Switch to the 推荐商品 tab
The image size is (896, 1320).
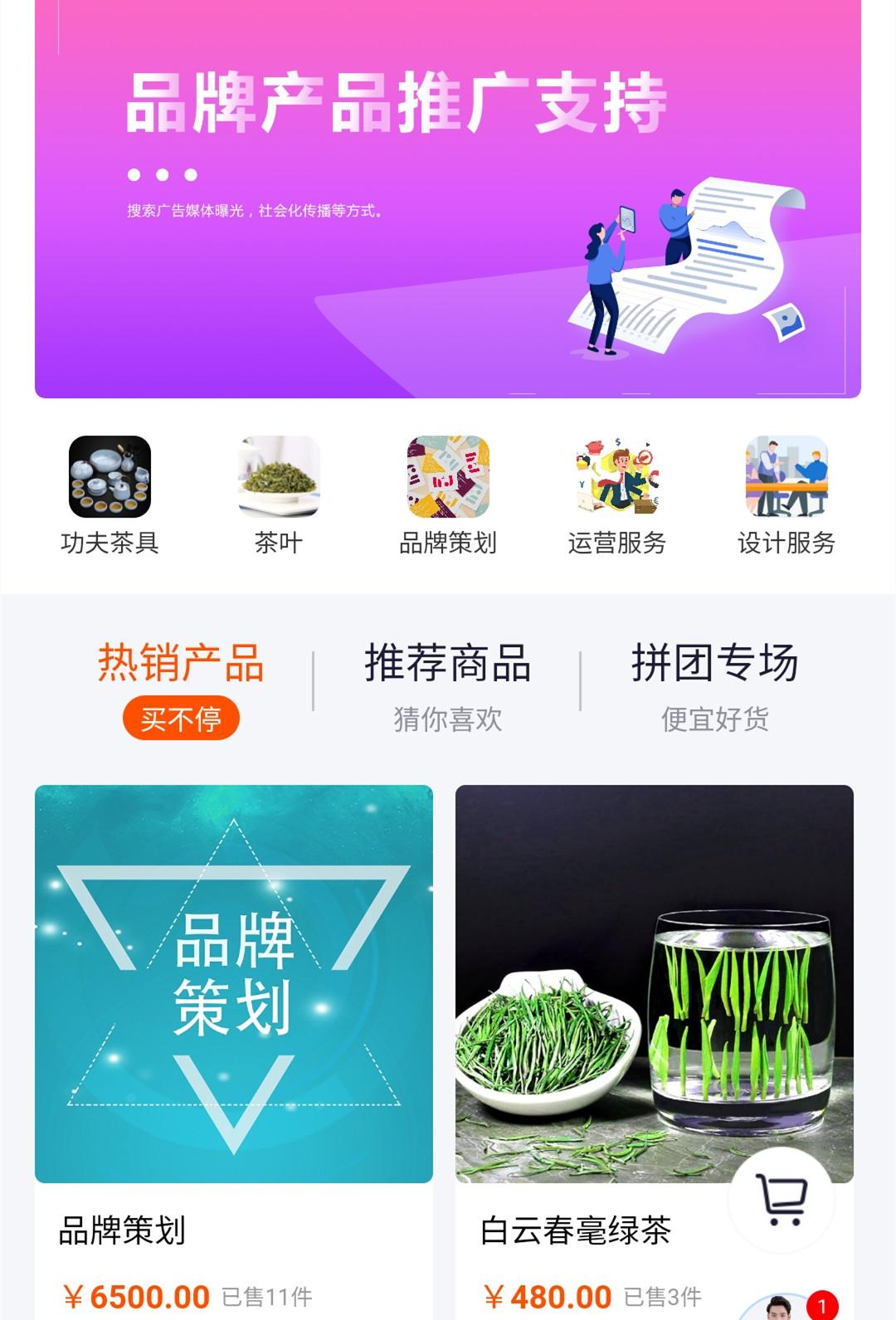click(x=447, y=664)
